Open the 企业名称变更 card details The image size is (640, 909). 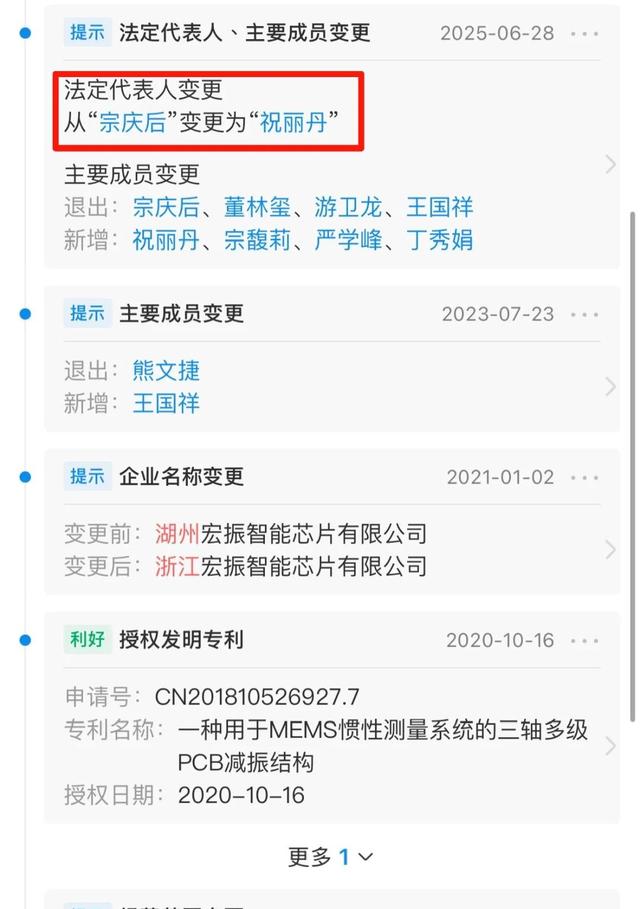610,549
